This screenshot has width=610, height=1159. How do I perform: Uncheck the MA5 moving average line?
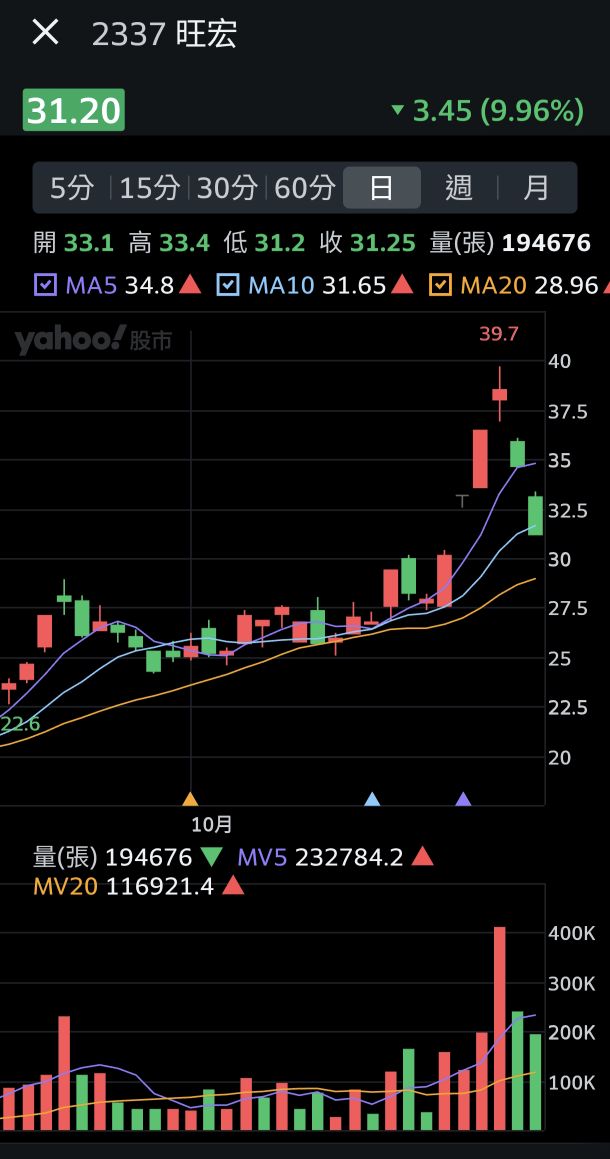46,285
